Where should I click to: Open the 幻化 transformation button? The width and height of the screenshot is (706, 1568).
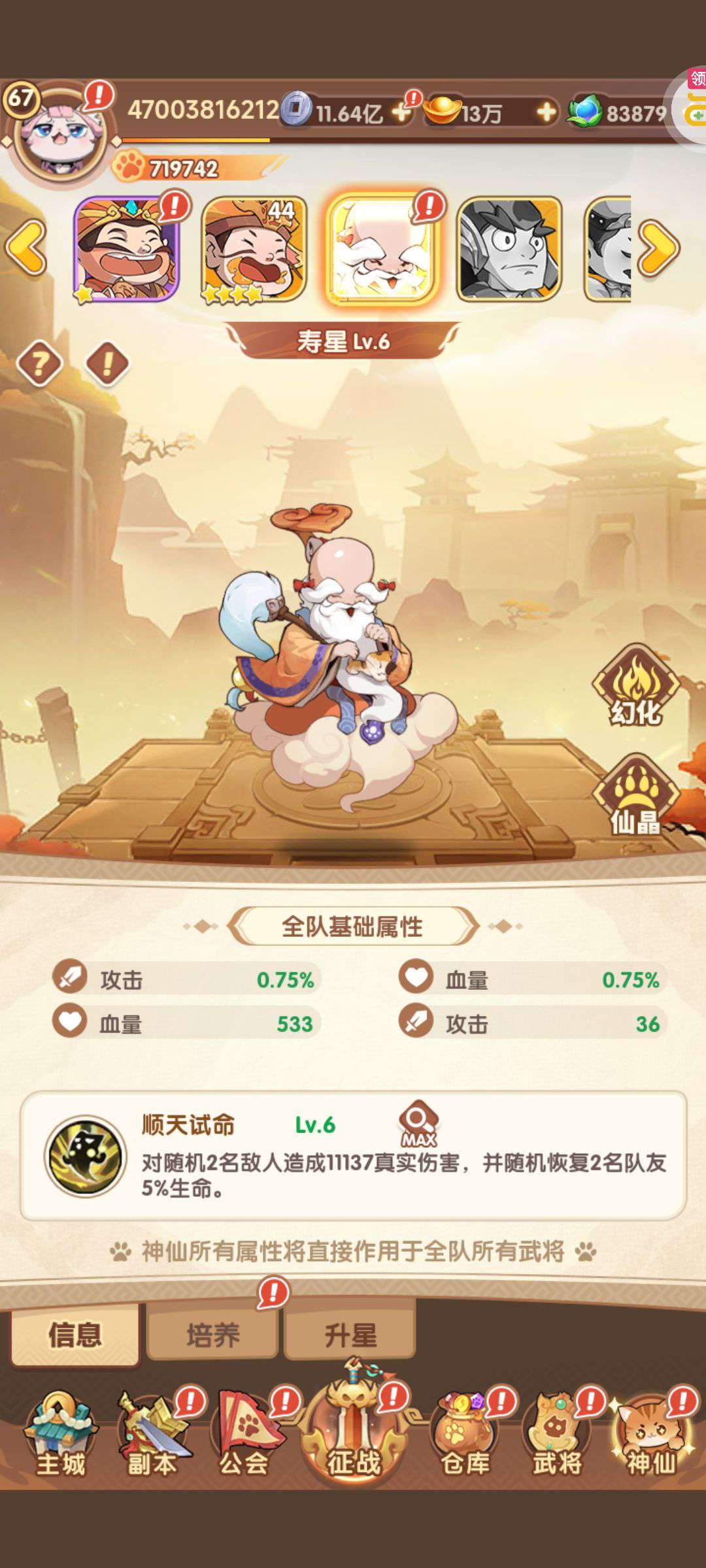pyautogui.click(x=636, y=685)
